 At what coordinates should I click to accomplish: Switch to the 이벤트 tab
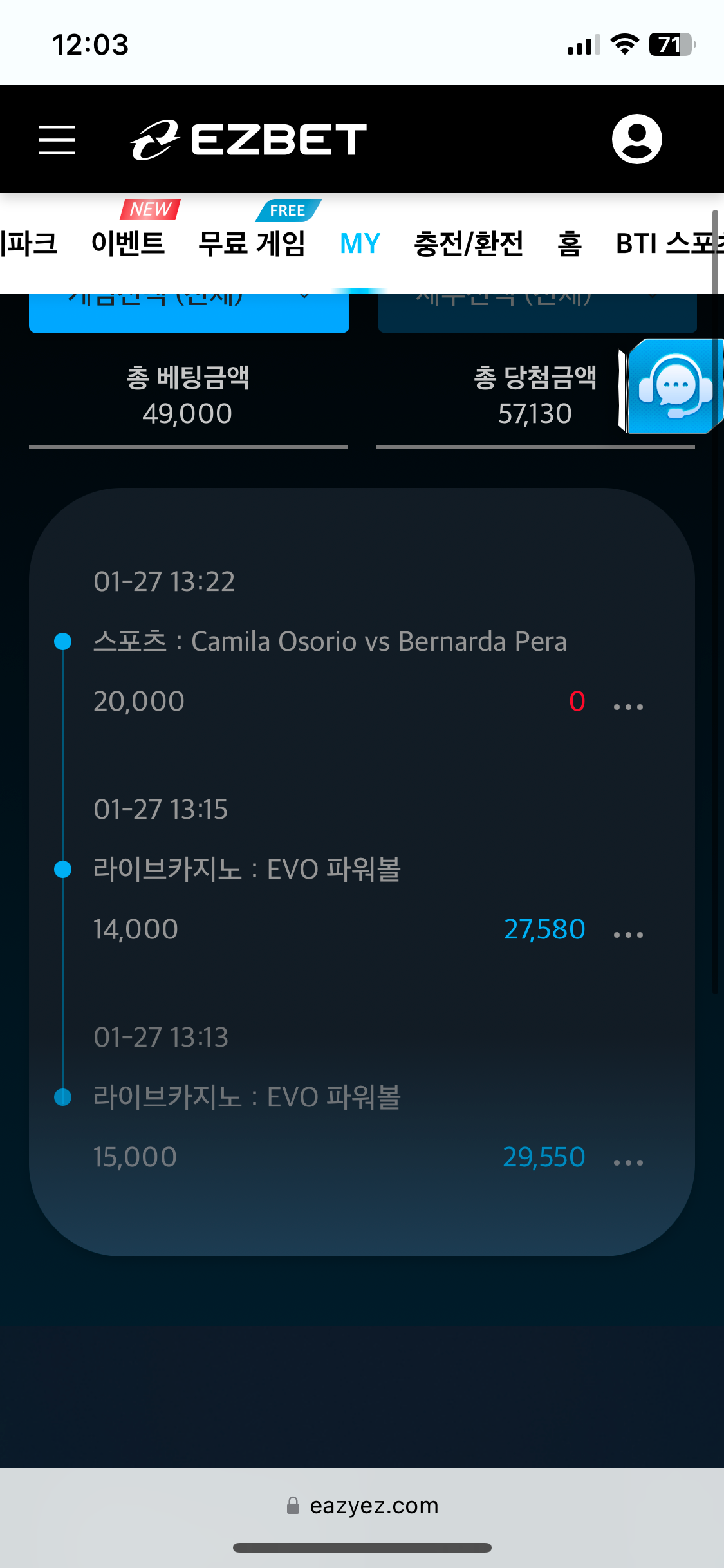click(128, 243)
